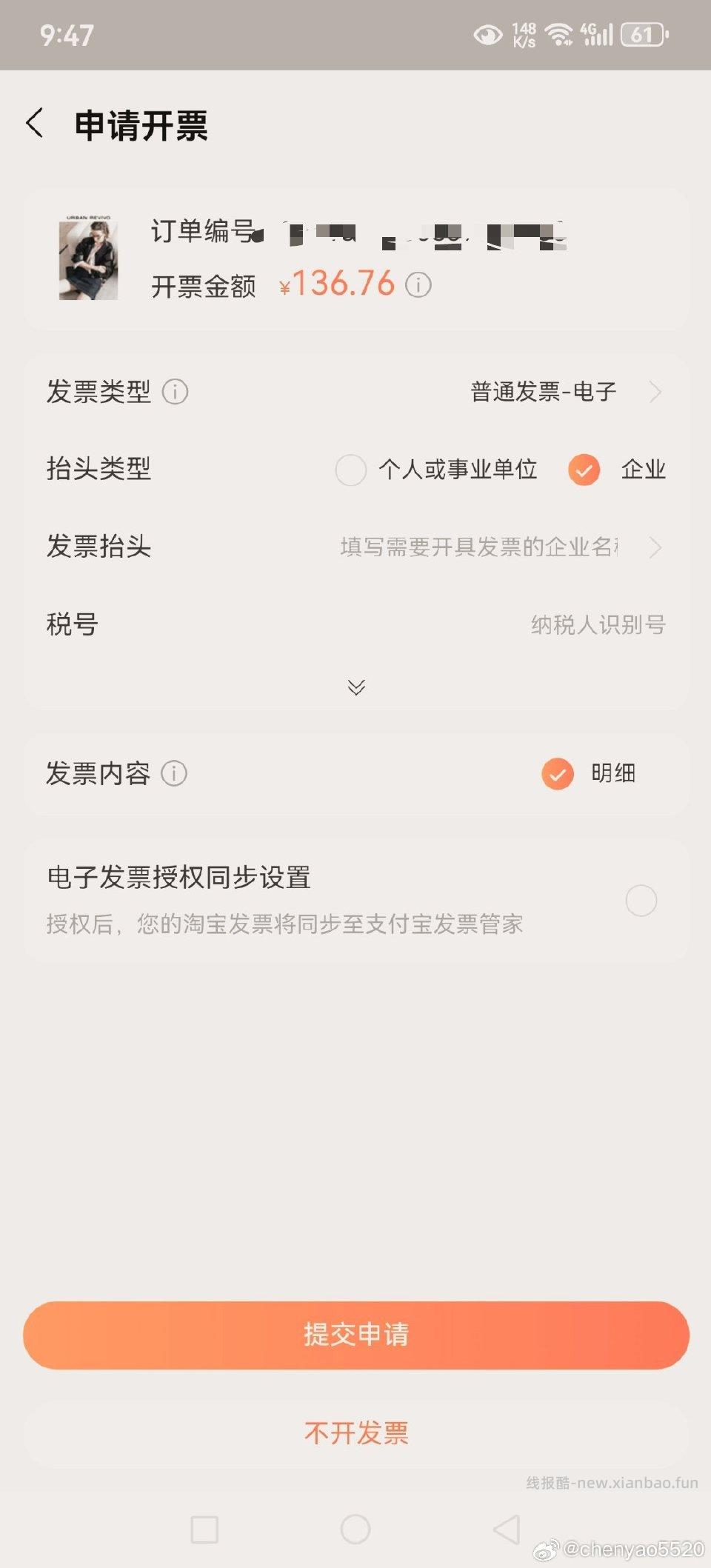The width and height of the screenshot is (711, 1568).
Task: Tap the back arrow beside 申请开票
Action: [36, 124]
